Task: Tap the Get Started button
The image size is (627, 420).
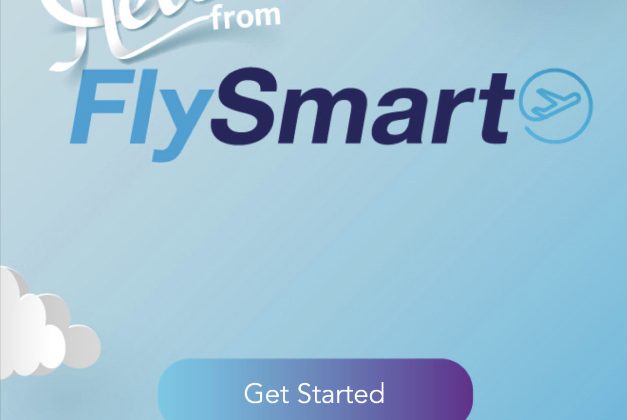Action: coord(314,392)
